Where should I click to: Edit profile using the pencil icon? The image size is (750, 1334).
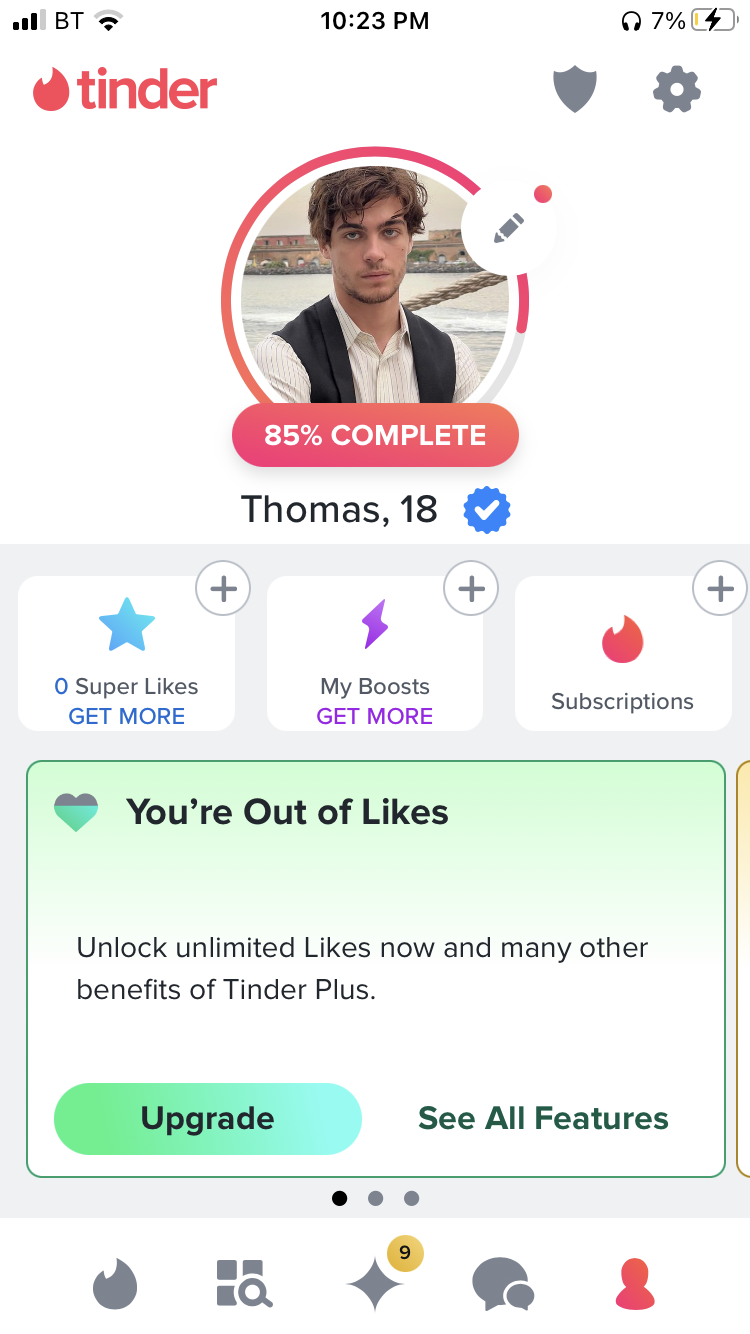pos(509,229)
